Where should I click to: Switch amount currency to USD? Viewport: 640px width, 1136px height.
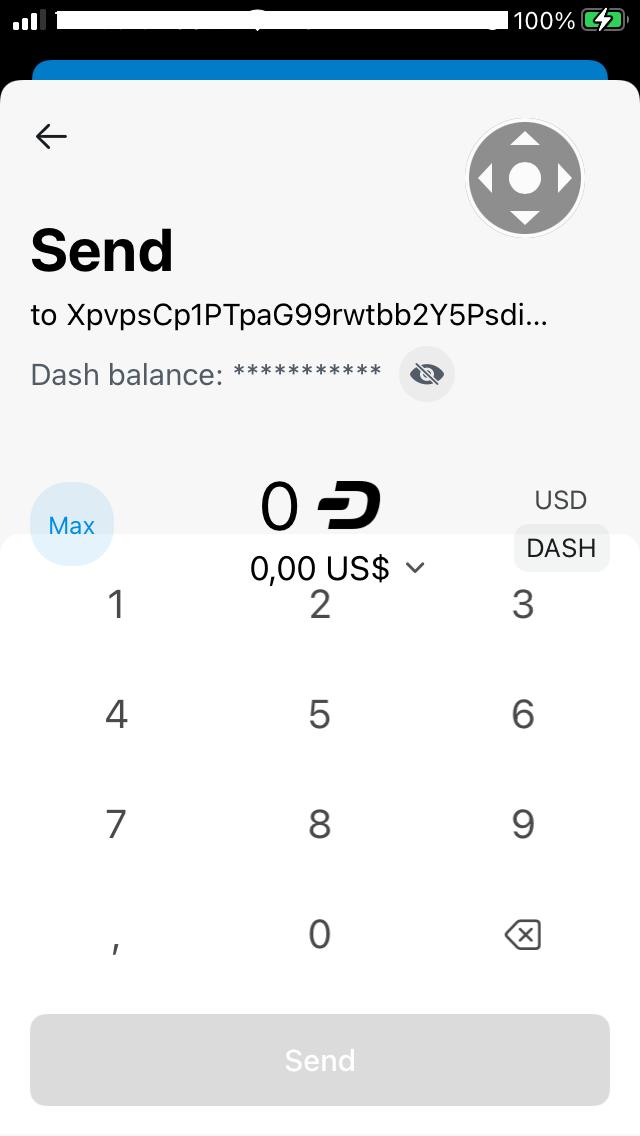click(x=560, y=500)
